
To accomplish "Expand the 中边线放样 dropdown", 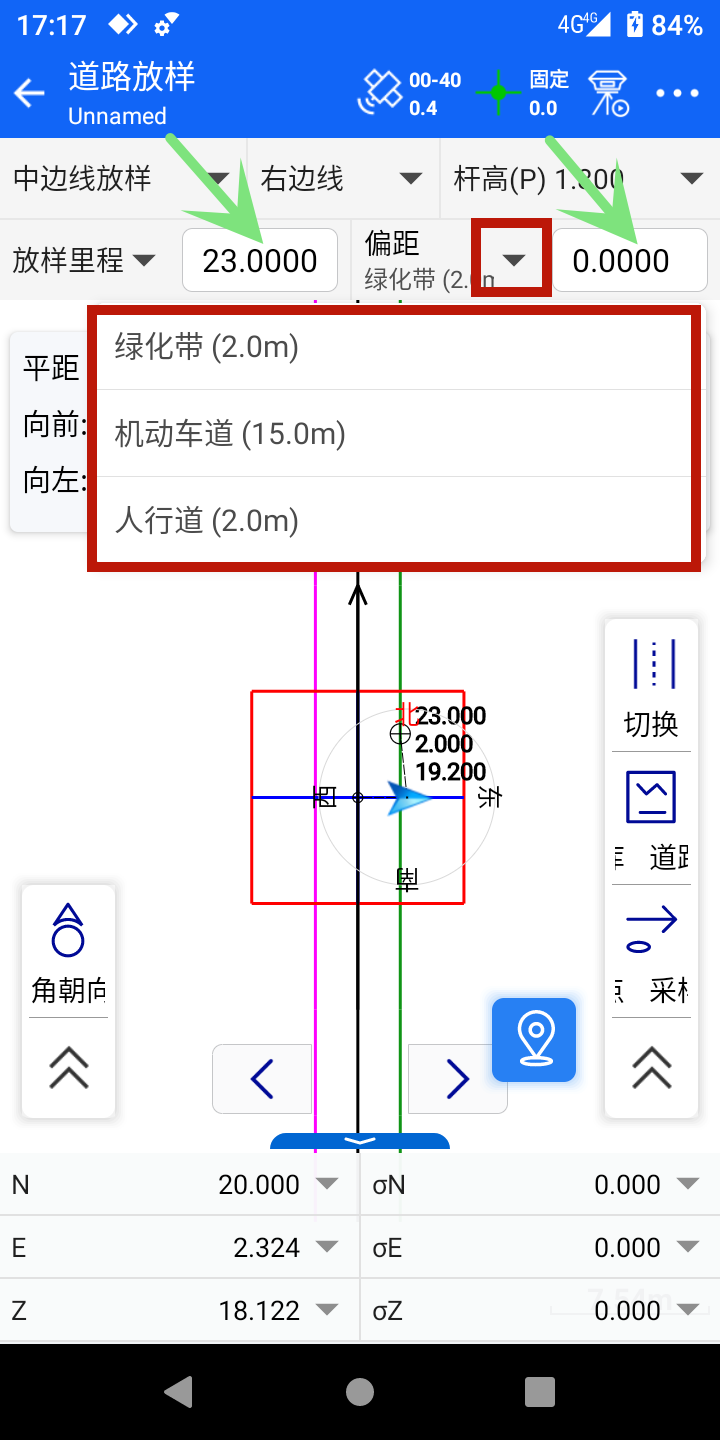I will point(122,179).
